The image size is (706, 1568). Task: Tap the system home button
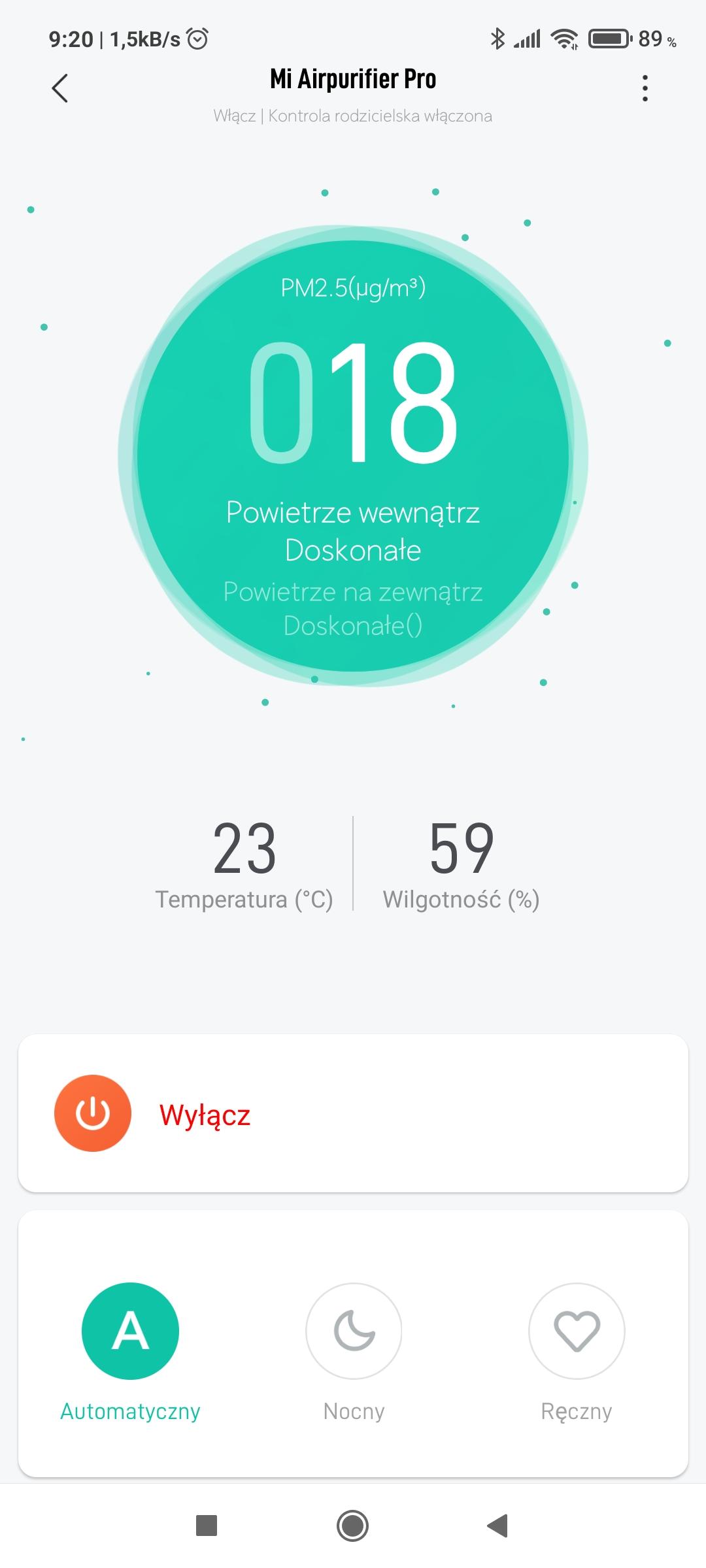[352, 1526]
